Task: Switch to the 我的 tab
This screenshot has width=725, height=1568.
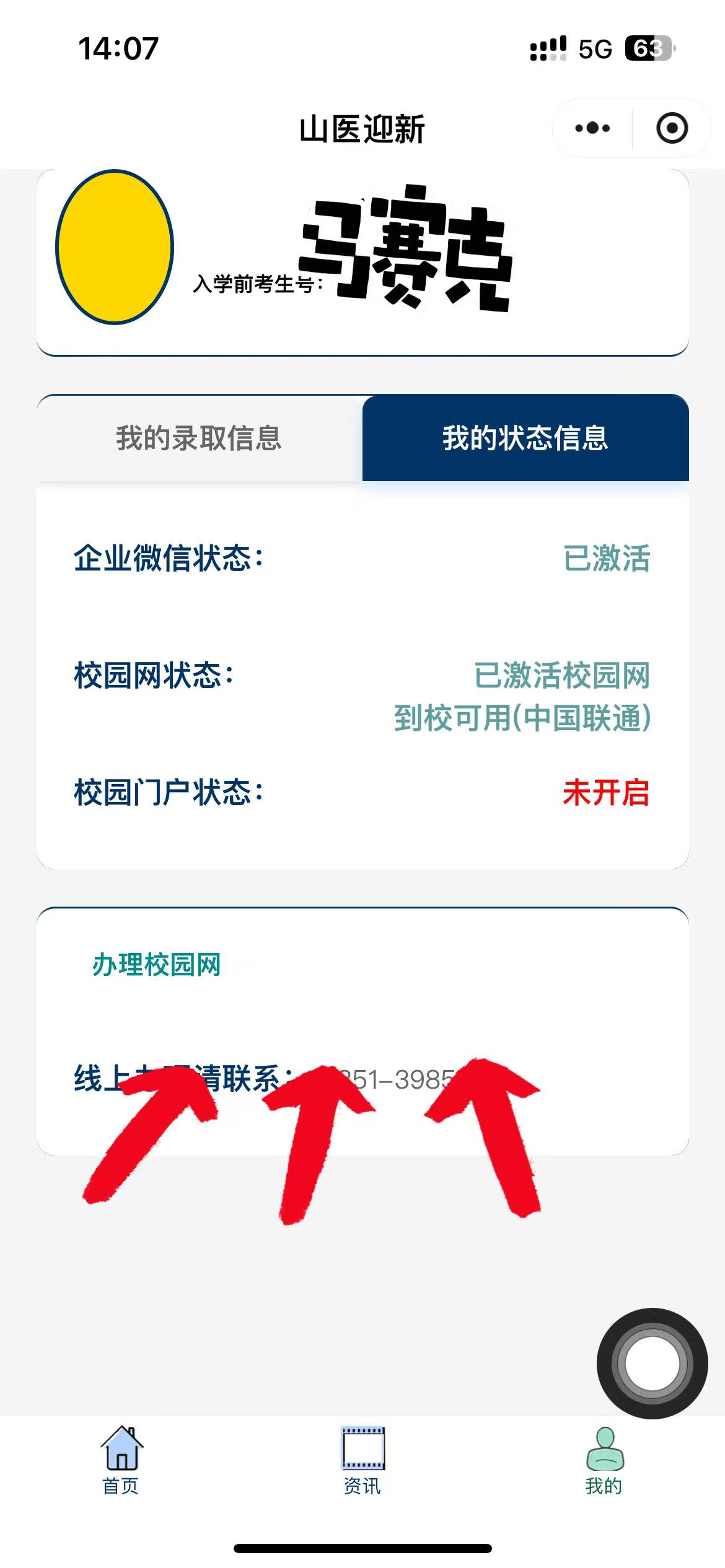Action: [x=604, y=1460]
